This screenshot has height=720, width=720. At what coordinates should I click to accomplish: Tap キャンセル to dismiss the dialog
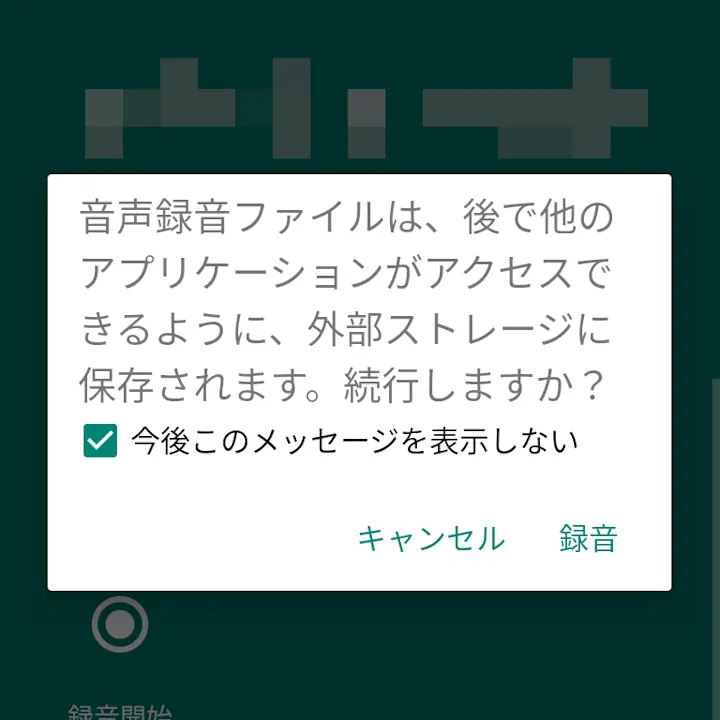pyautogui.click(x=431, y=539)
